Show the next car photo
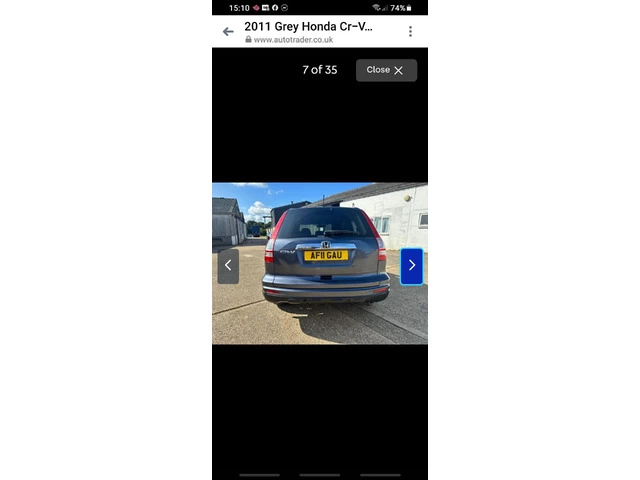Image resolution: width=640 pixels, height=480 pixels. click(x=411, y=266)
